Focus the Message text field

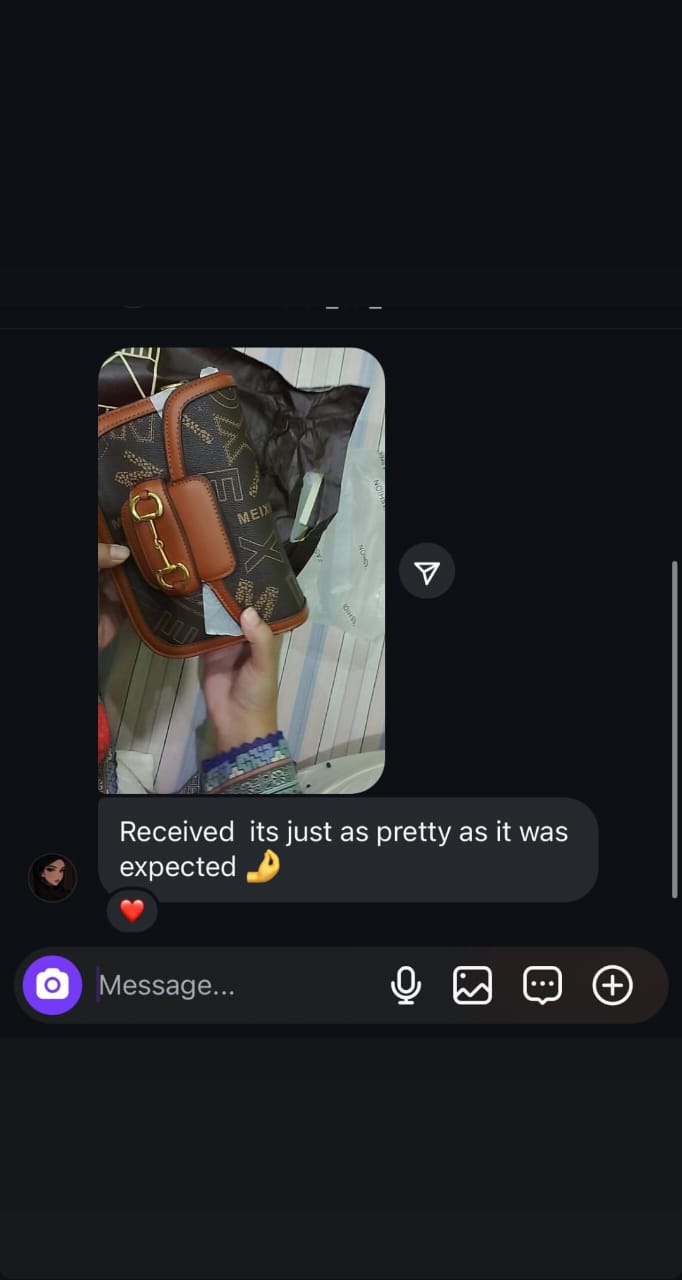230,986
